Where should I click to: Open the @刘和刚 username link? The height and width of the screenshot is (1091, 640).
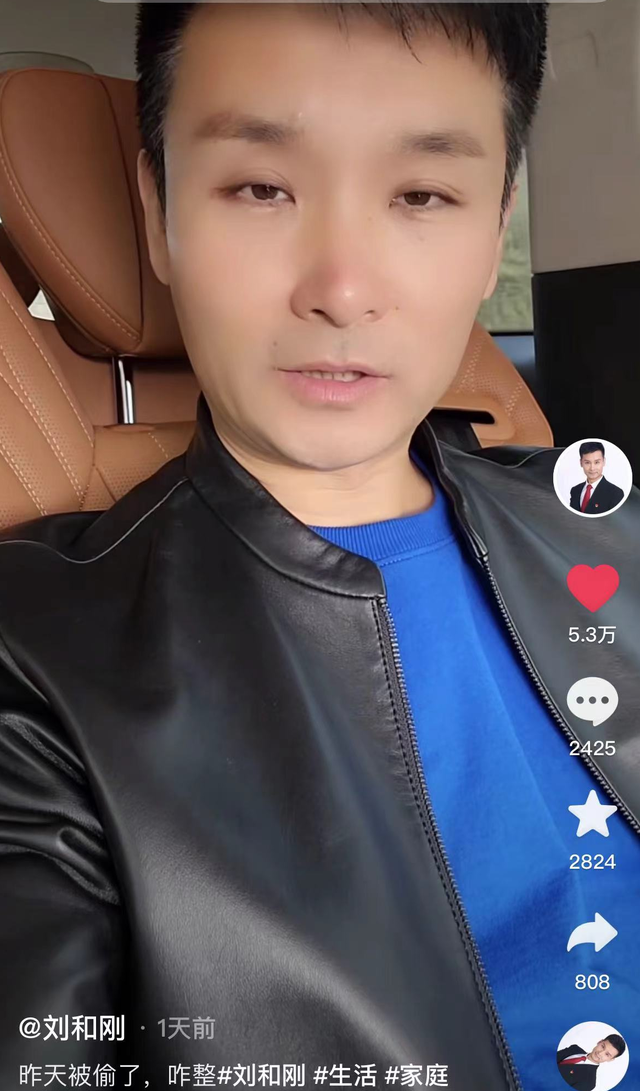pos(72,1027)
